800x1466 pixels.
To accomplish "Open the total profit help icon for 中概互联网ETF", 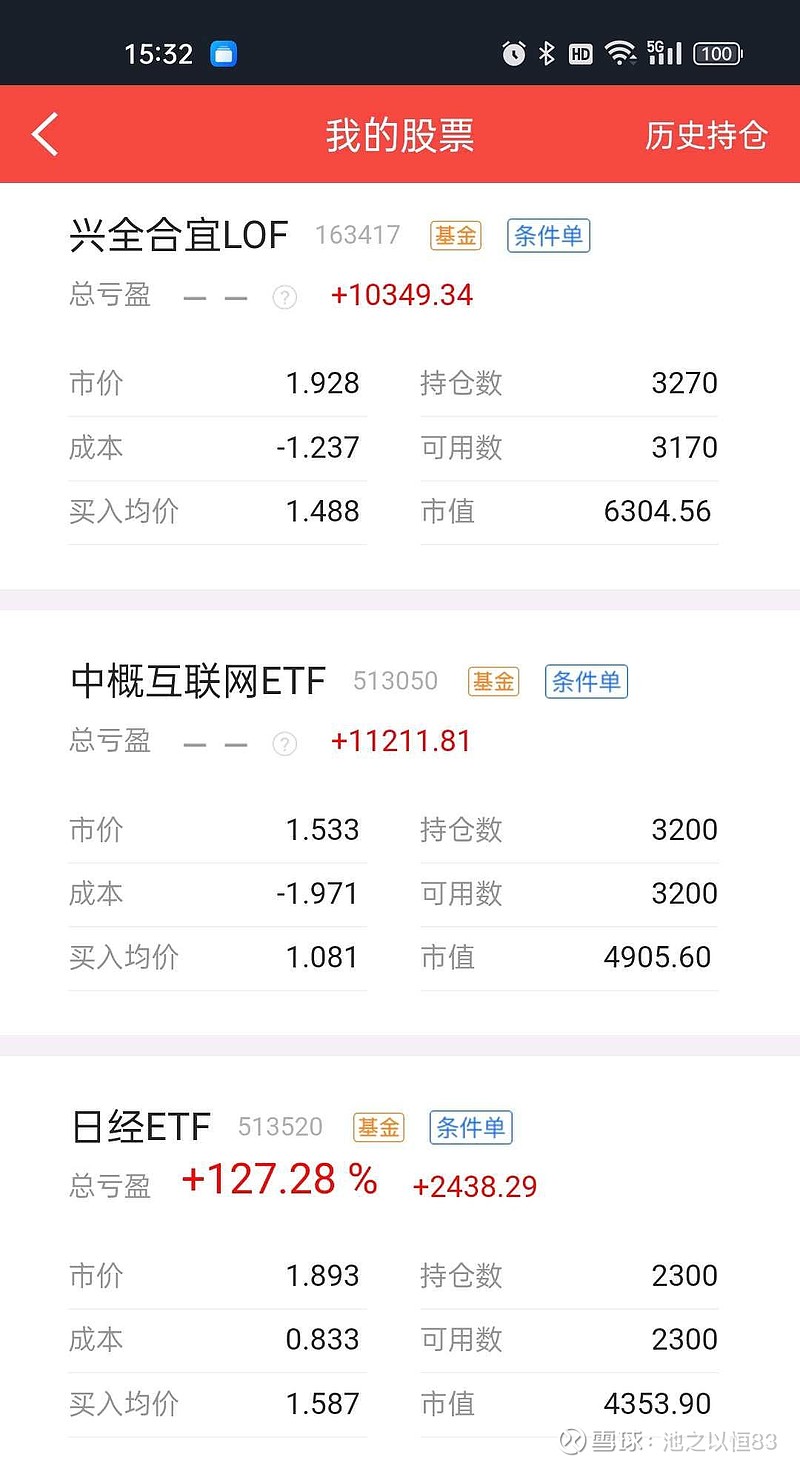I will pos(284,744).
